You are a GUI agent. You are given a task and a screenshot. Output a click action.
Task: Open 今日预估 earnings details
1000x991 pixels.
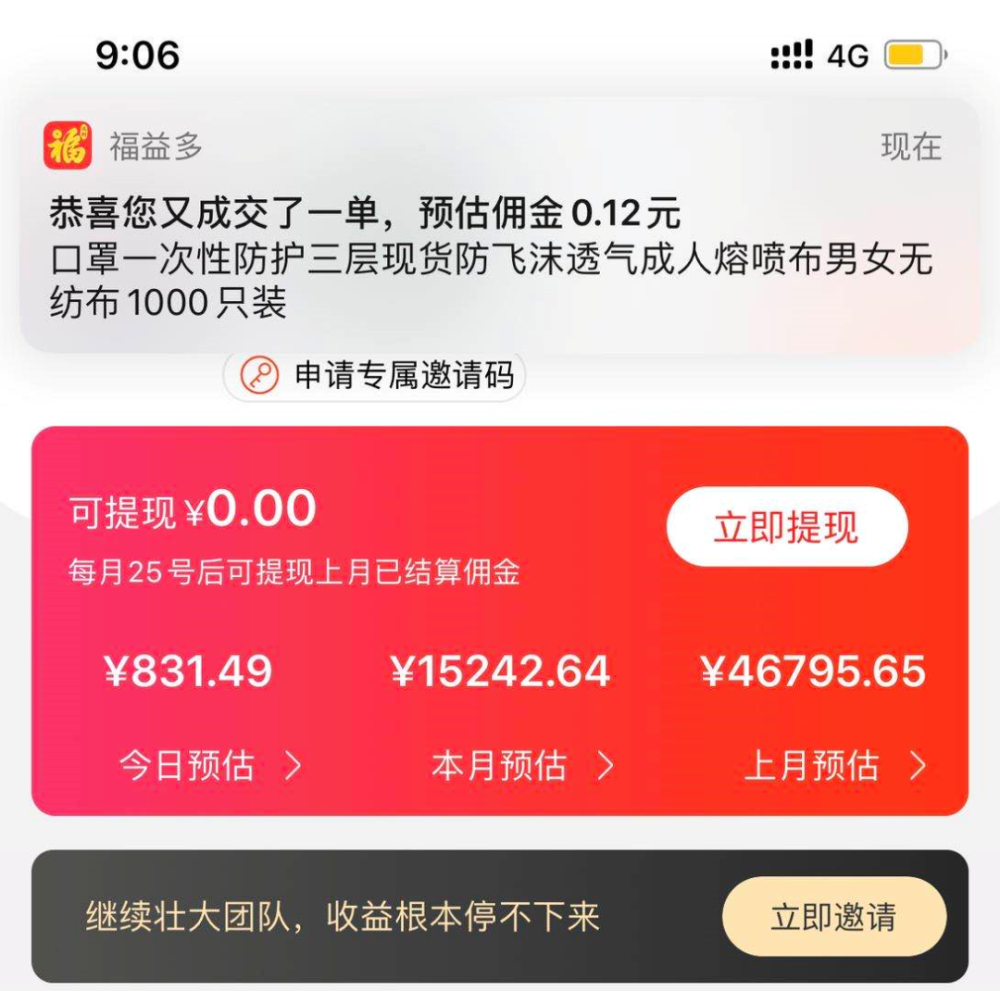[x=208, y=766]
